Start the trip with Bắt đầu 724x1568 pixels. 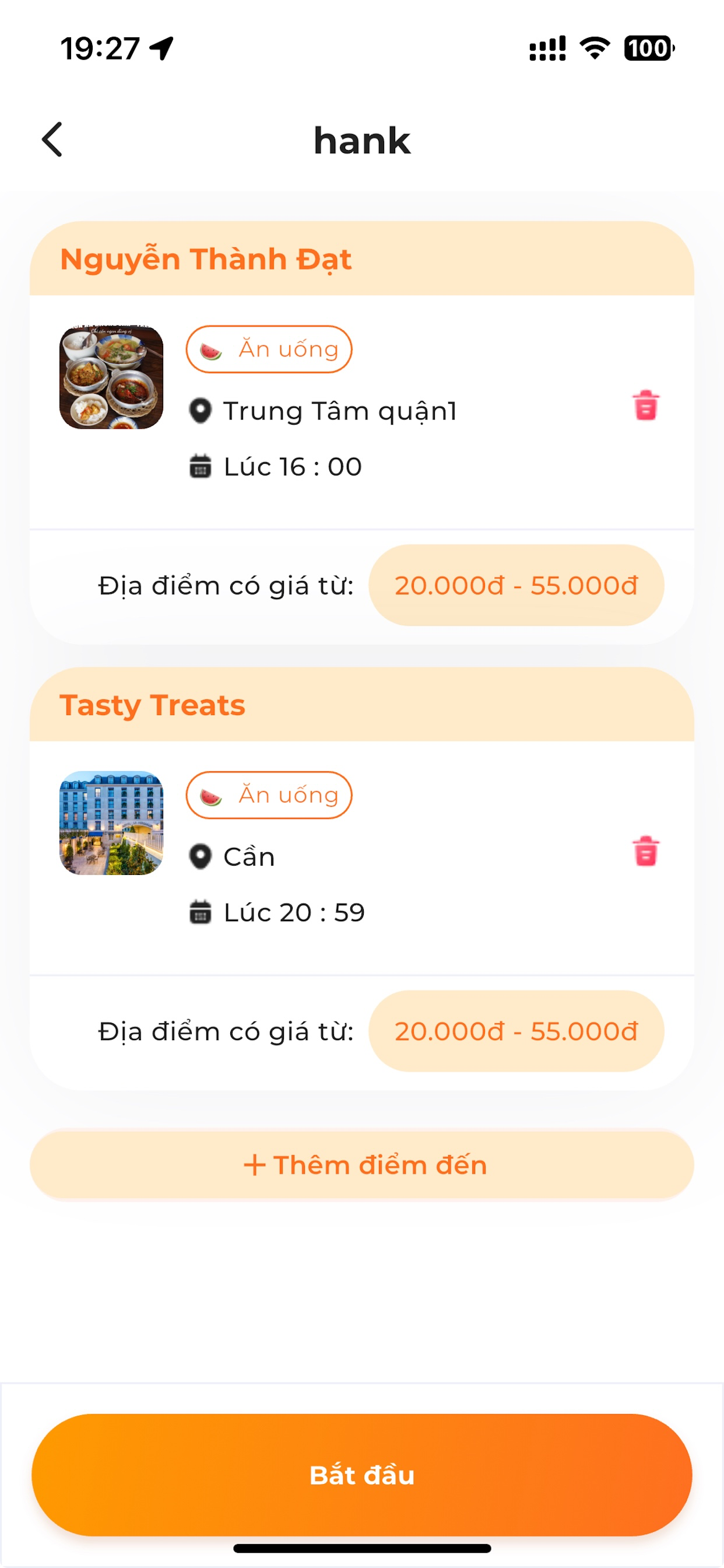pos(362,1475)
